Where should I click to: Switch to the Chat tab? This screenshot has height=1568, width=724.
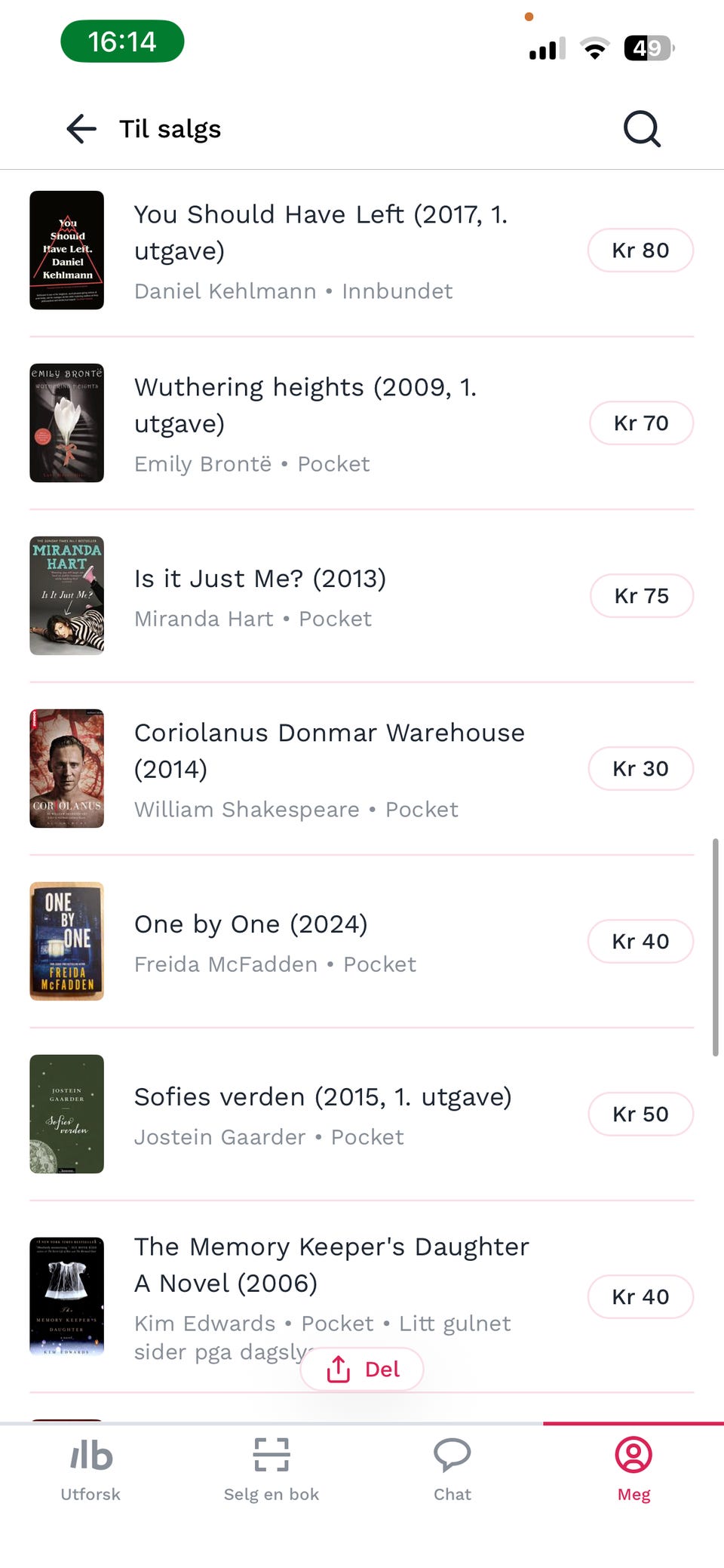pos(452,1471)
